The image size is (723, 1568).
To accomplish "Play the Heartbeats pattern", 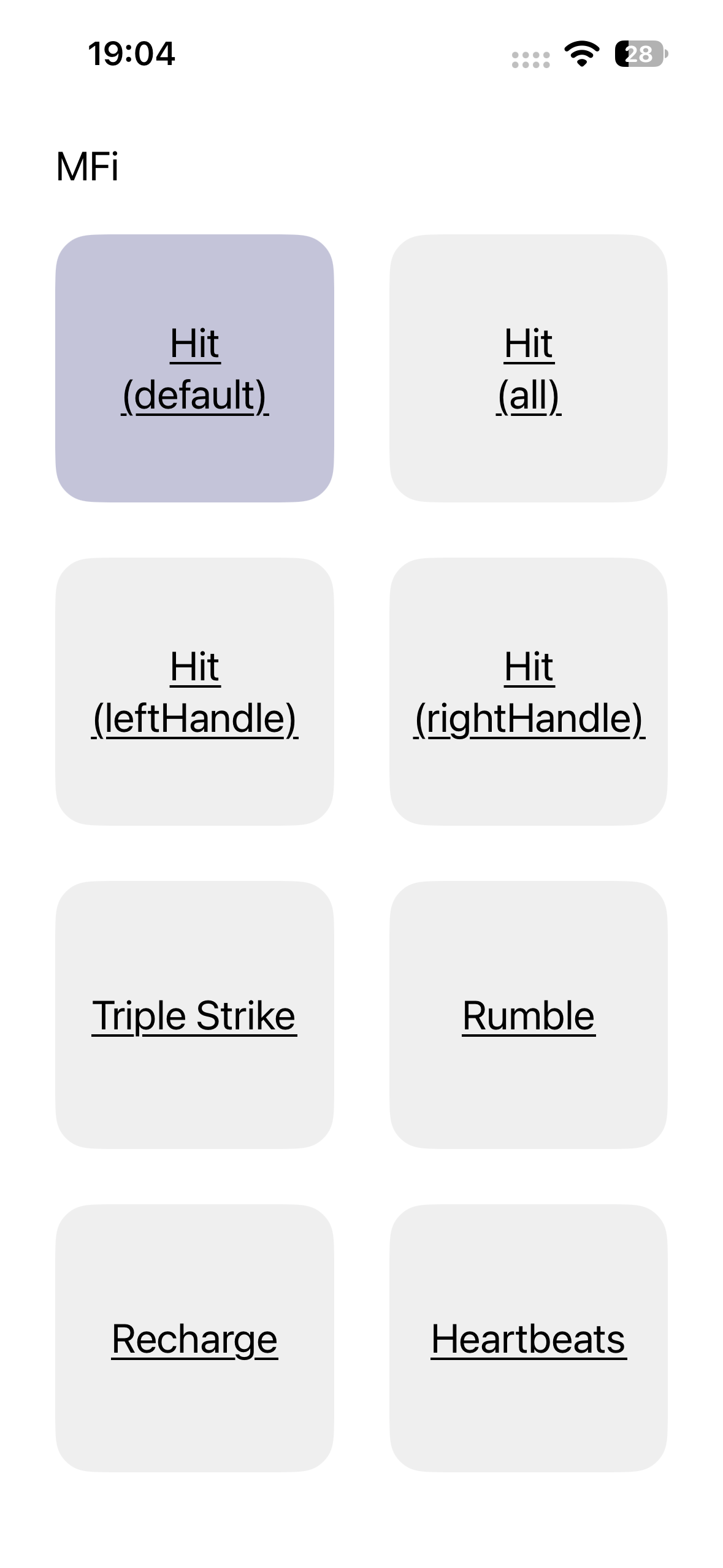I will [529, 1338].
